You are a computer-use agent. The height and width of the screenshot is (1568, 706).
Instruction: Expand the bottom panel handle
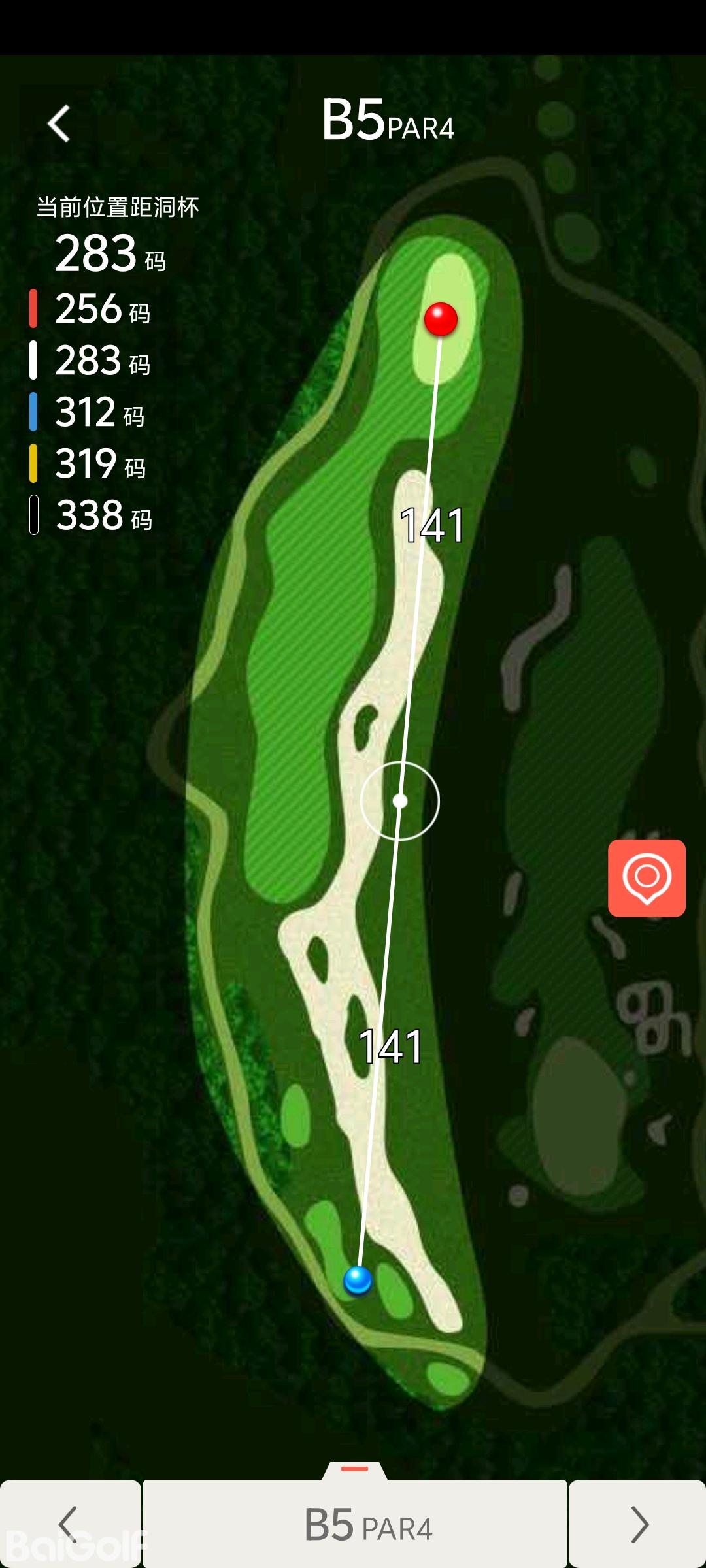pyautogui.click(x=355, y=1469)
